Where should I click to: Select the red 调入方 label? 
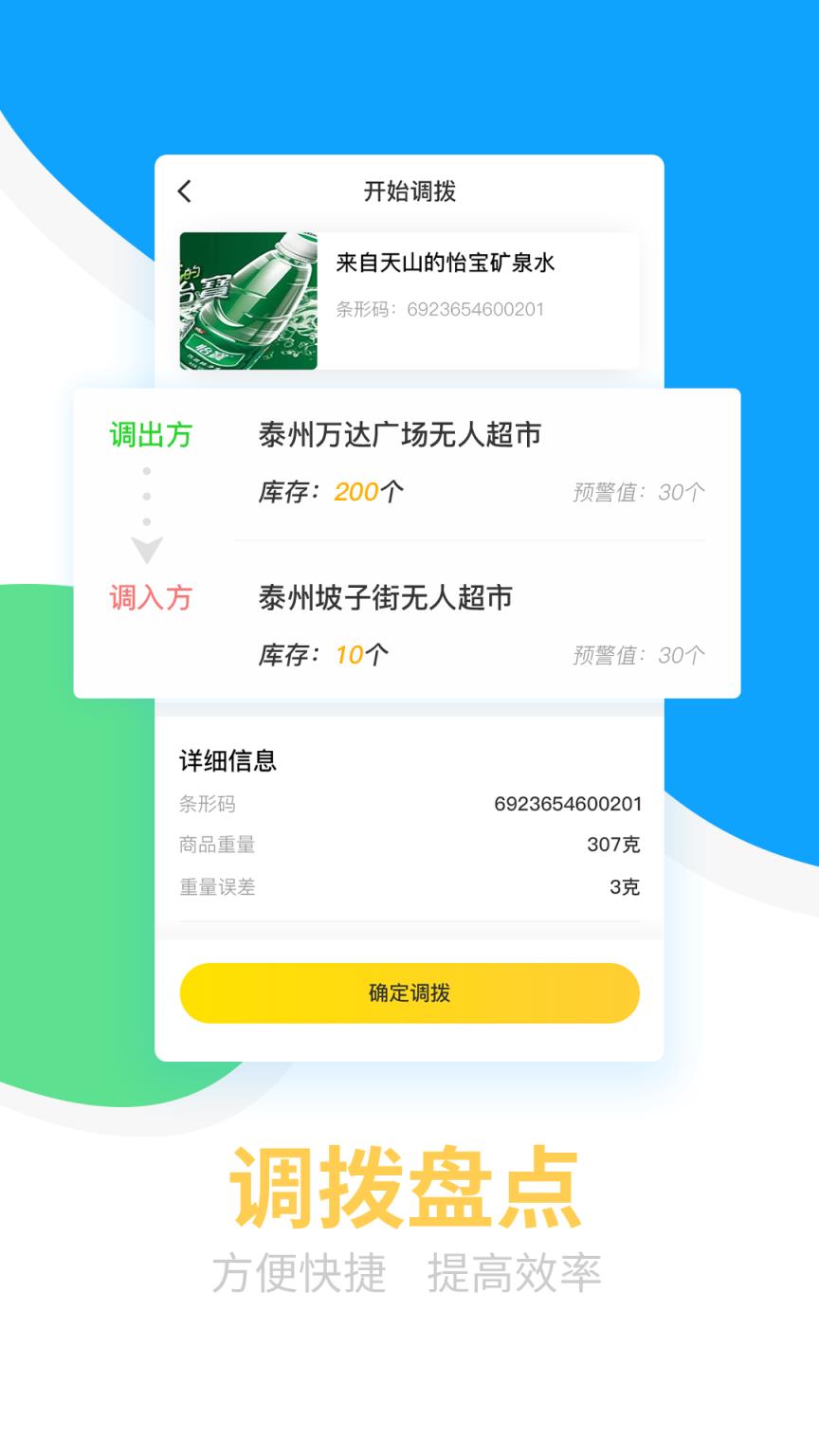[x=149, y=599]
